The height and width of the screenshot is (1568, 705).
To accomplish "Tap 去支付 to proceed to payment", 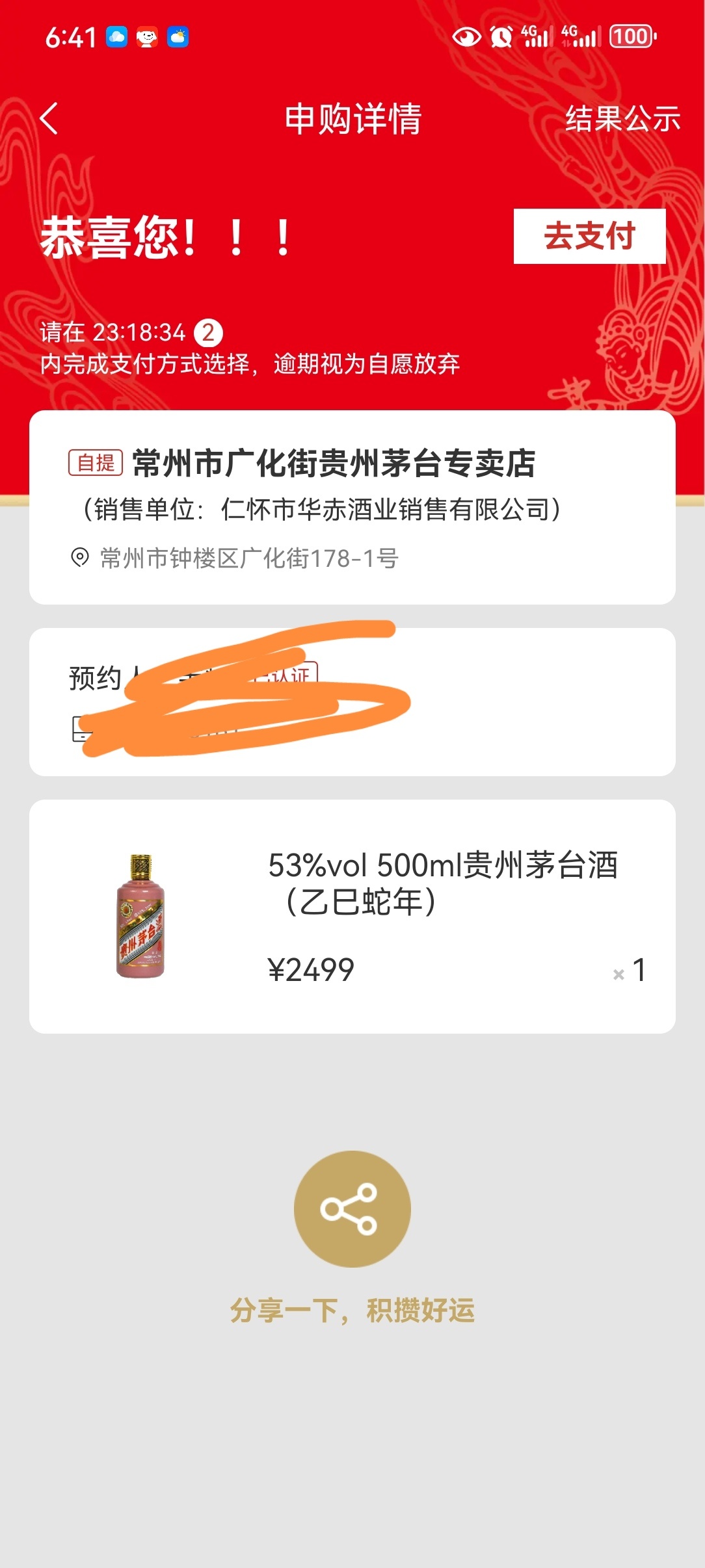I will pyautogui.click(x=589, y=236).
